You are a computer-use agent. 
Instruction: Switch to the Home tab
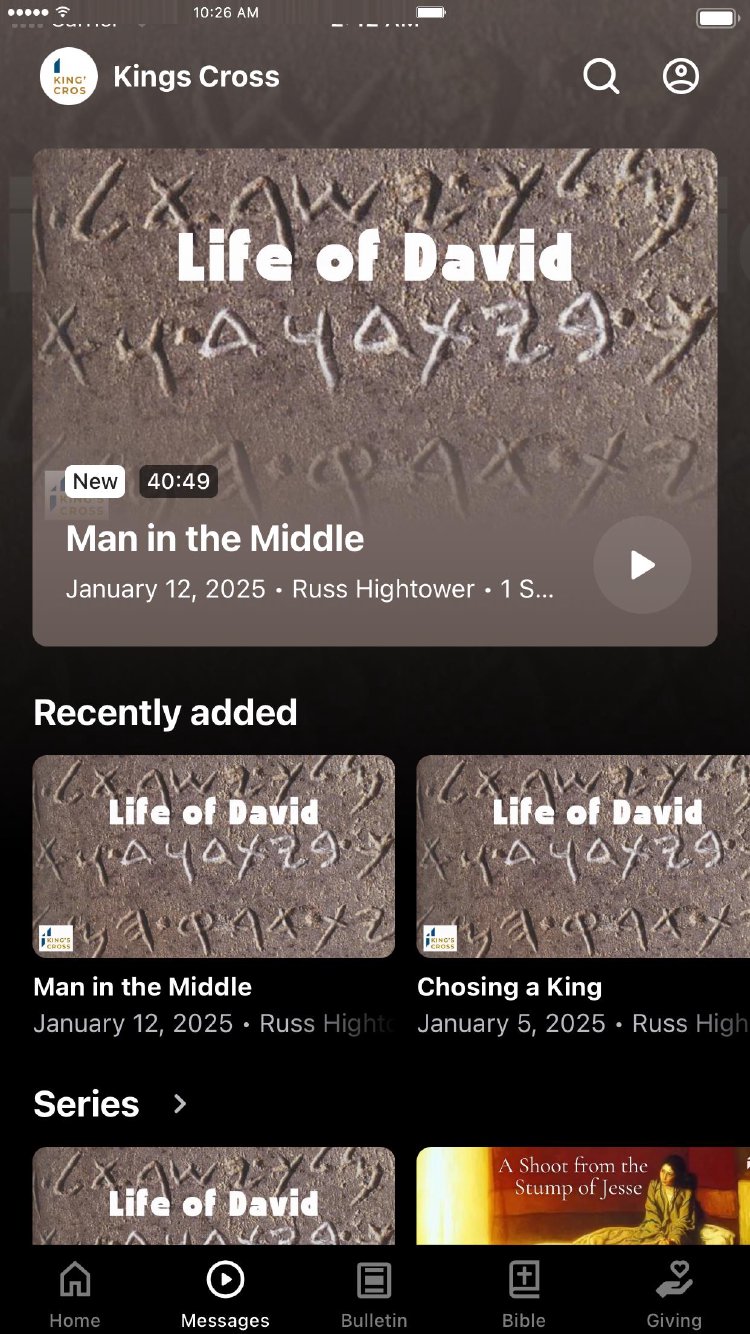(x=75, y=1294)
